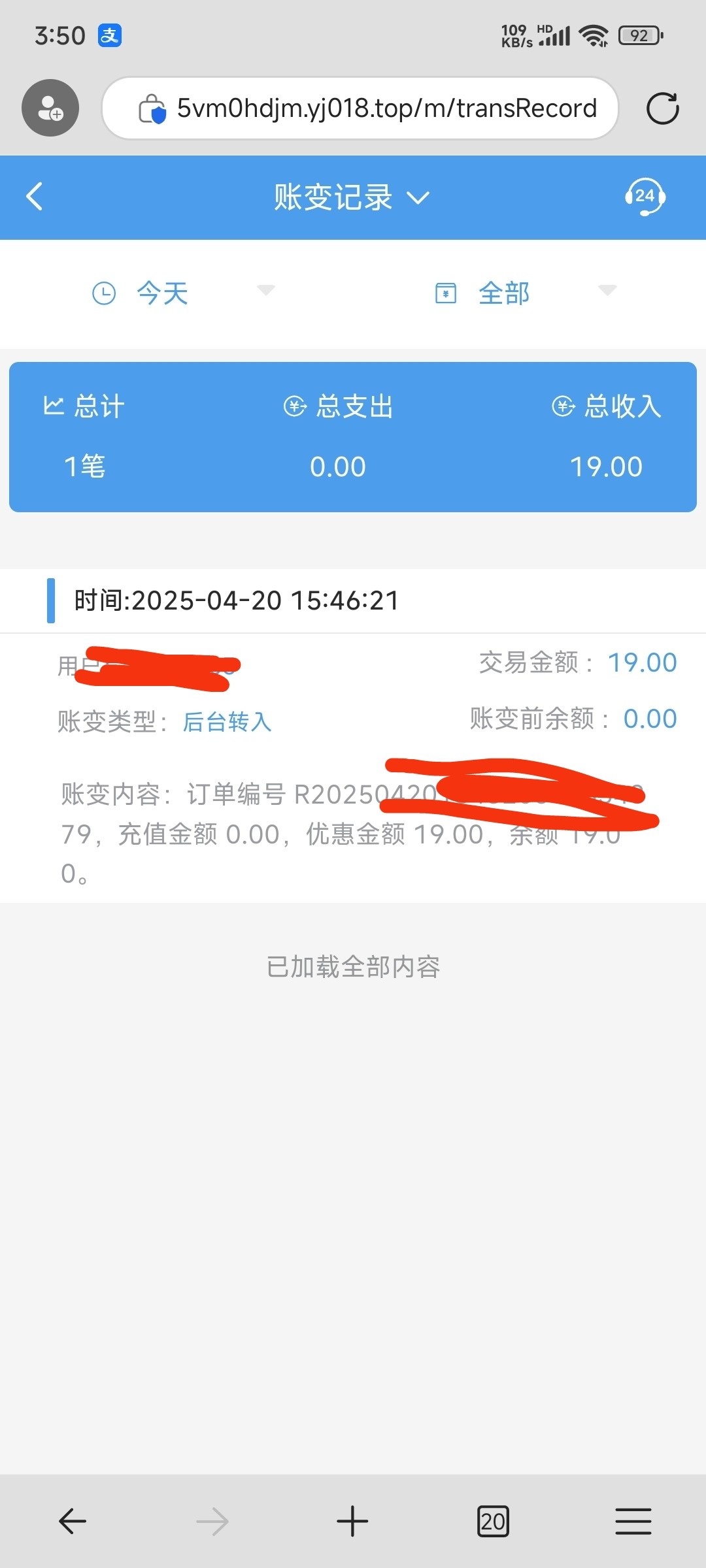Reload the page with refresh icon

662,108
